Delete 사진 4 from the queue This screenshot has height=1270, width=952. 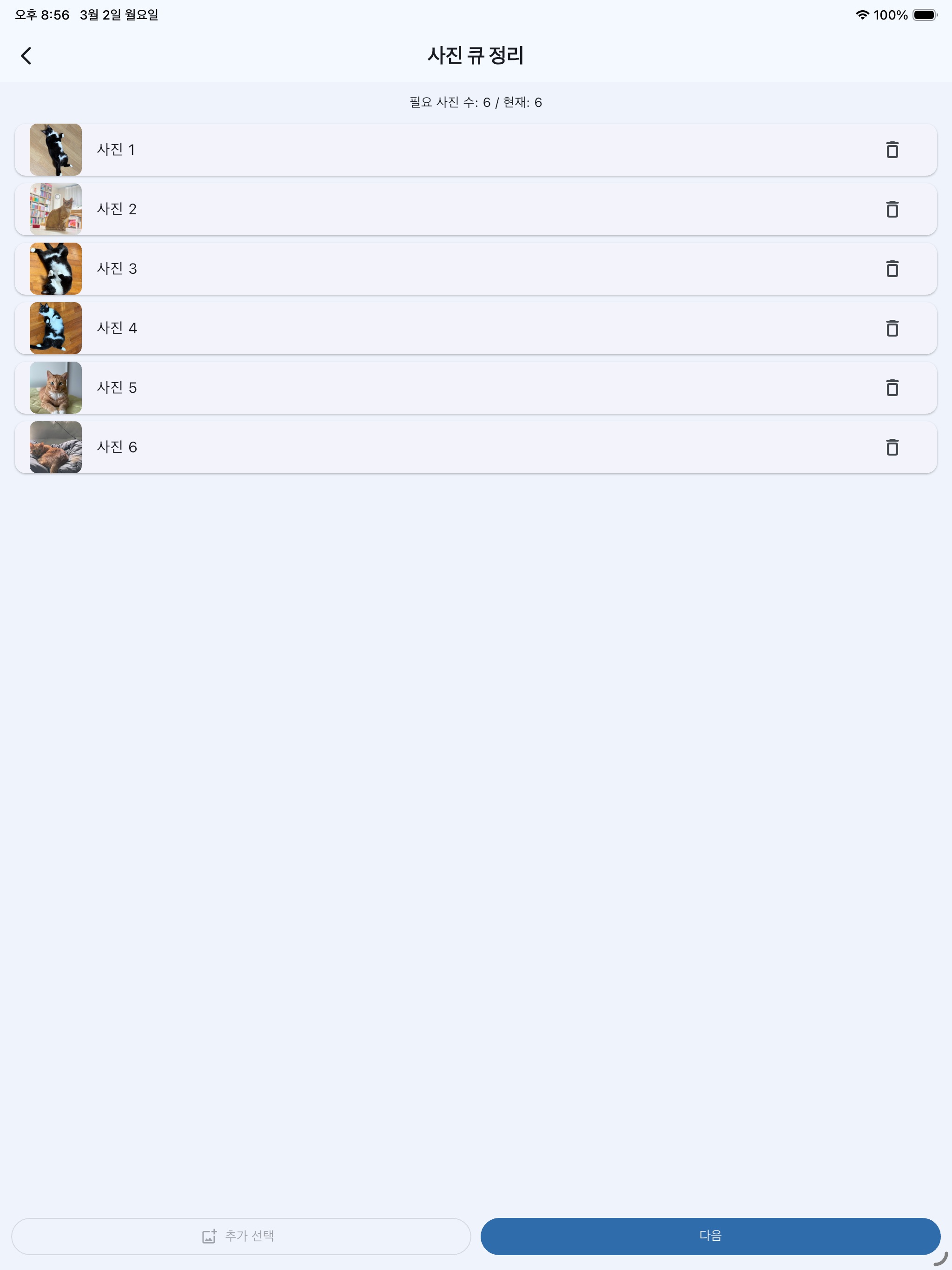coord(892,328)
